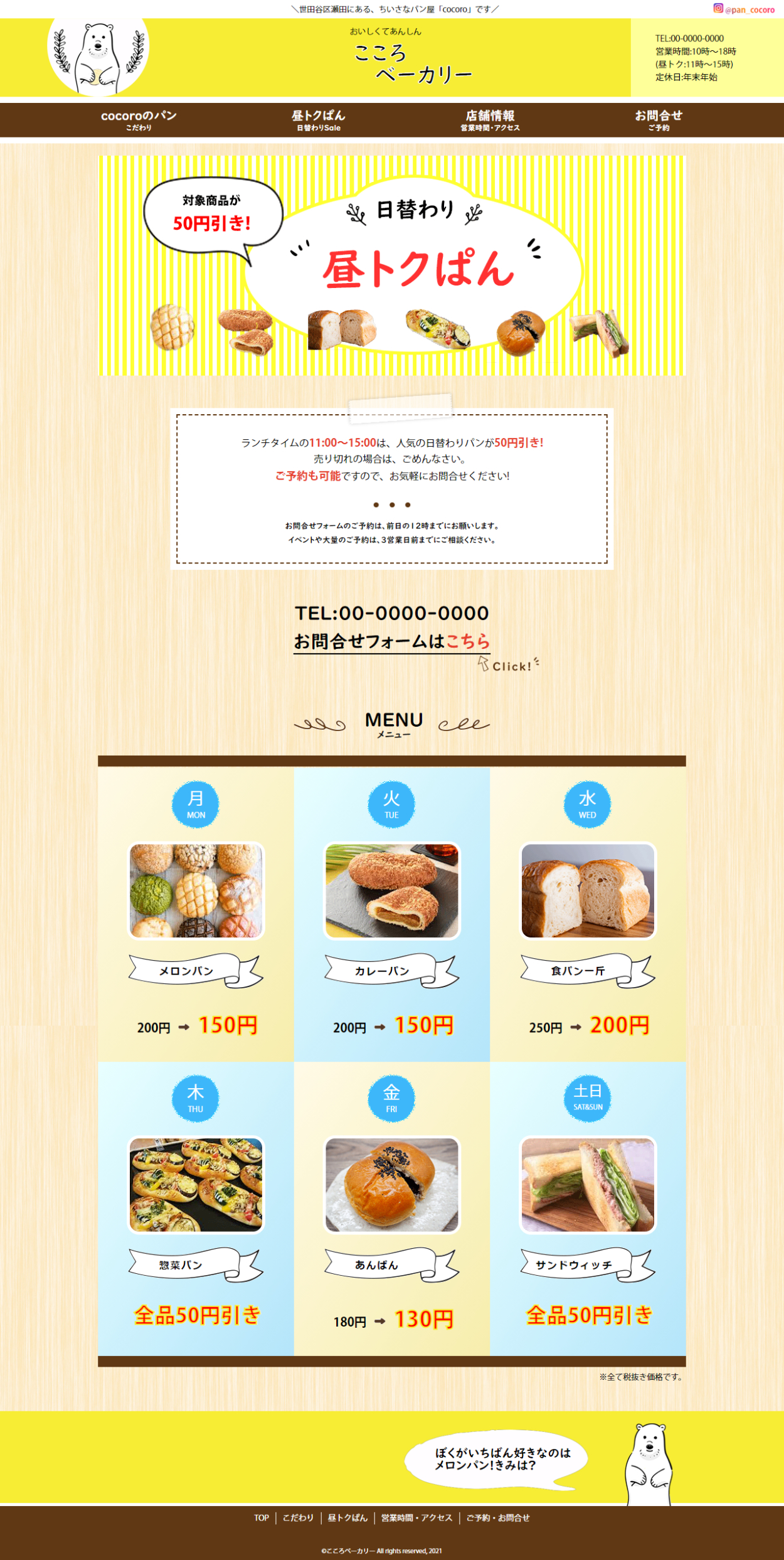Go to 昼トクぱん 日替わりSale in the top navigation
The width and height of the screenshot is (784, 1560).
coord(319,120)
